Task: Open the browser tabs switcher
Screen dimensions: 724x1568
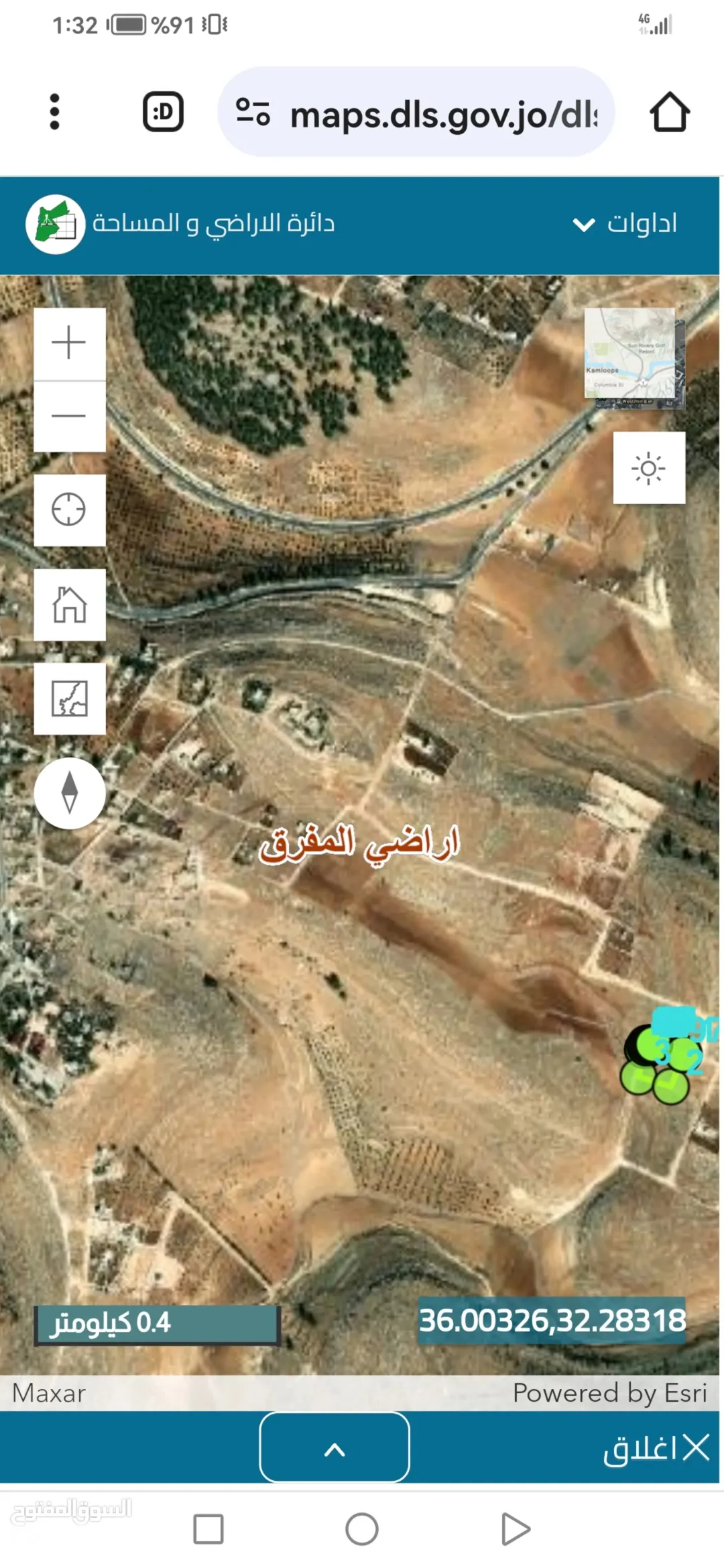Action: click(x=163, y=112)
